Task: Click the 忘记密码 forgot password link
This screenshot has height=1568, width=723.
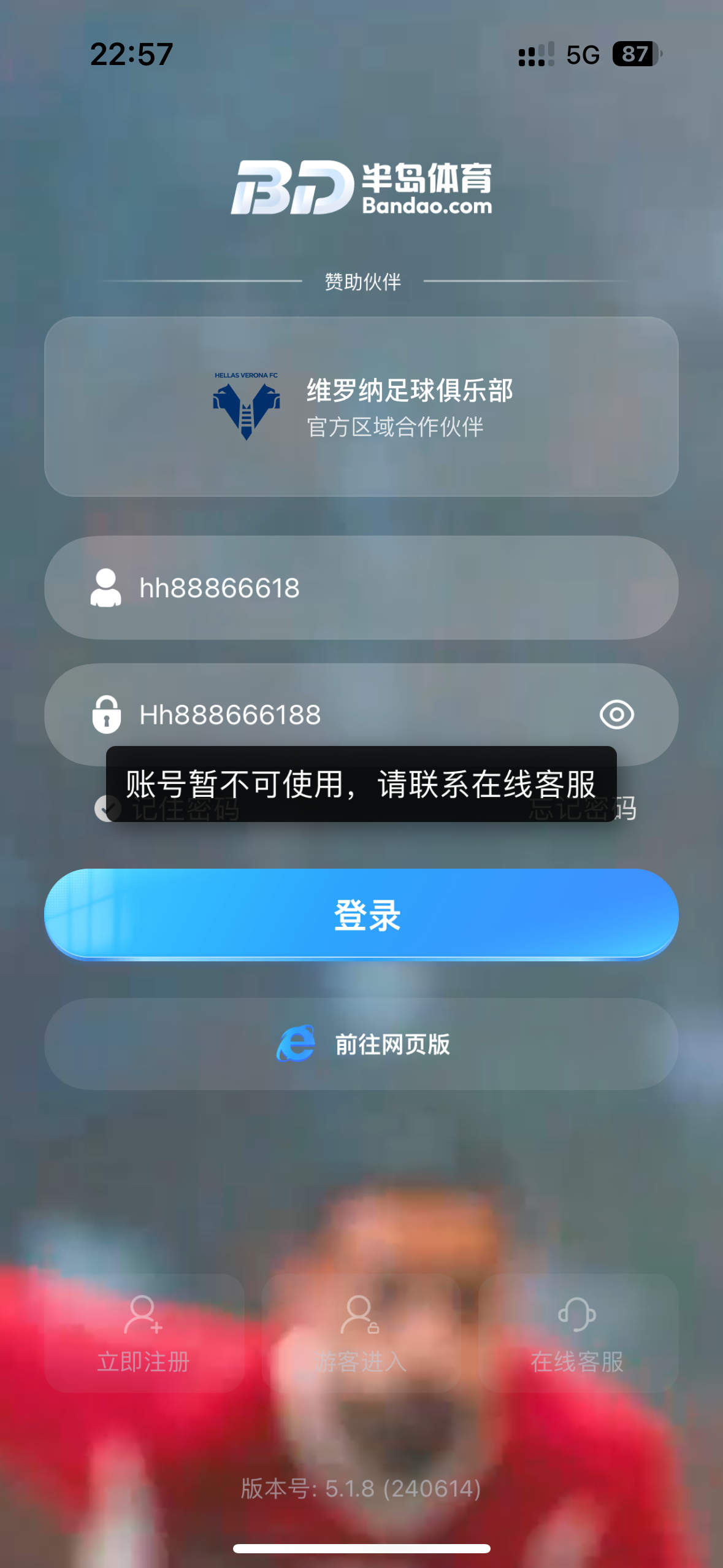Action: pos(583,810)
